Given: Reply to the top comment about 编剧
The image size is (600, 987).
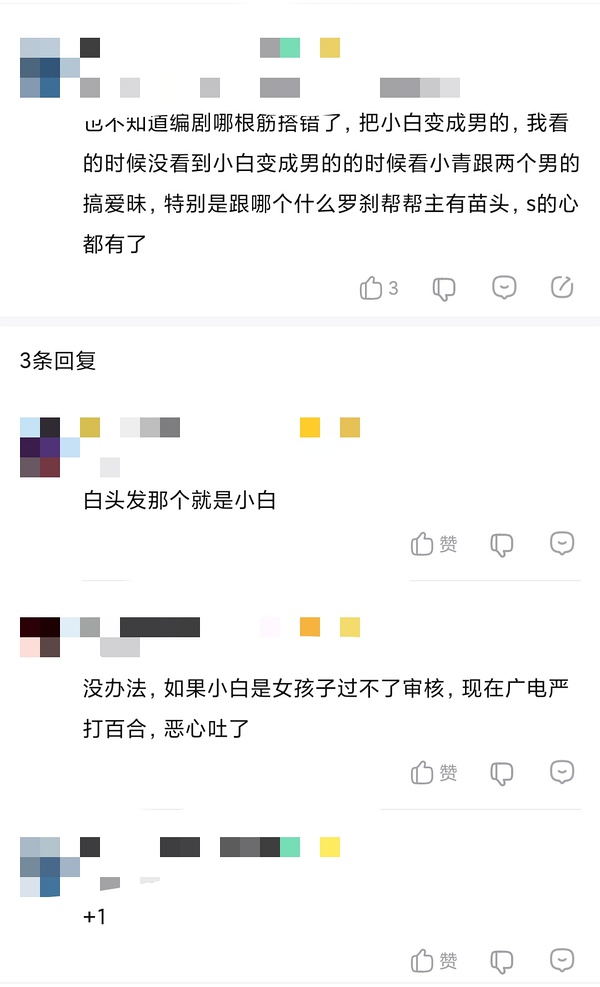Looking at the screenshot, I should 504,288.
